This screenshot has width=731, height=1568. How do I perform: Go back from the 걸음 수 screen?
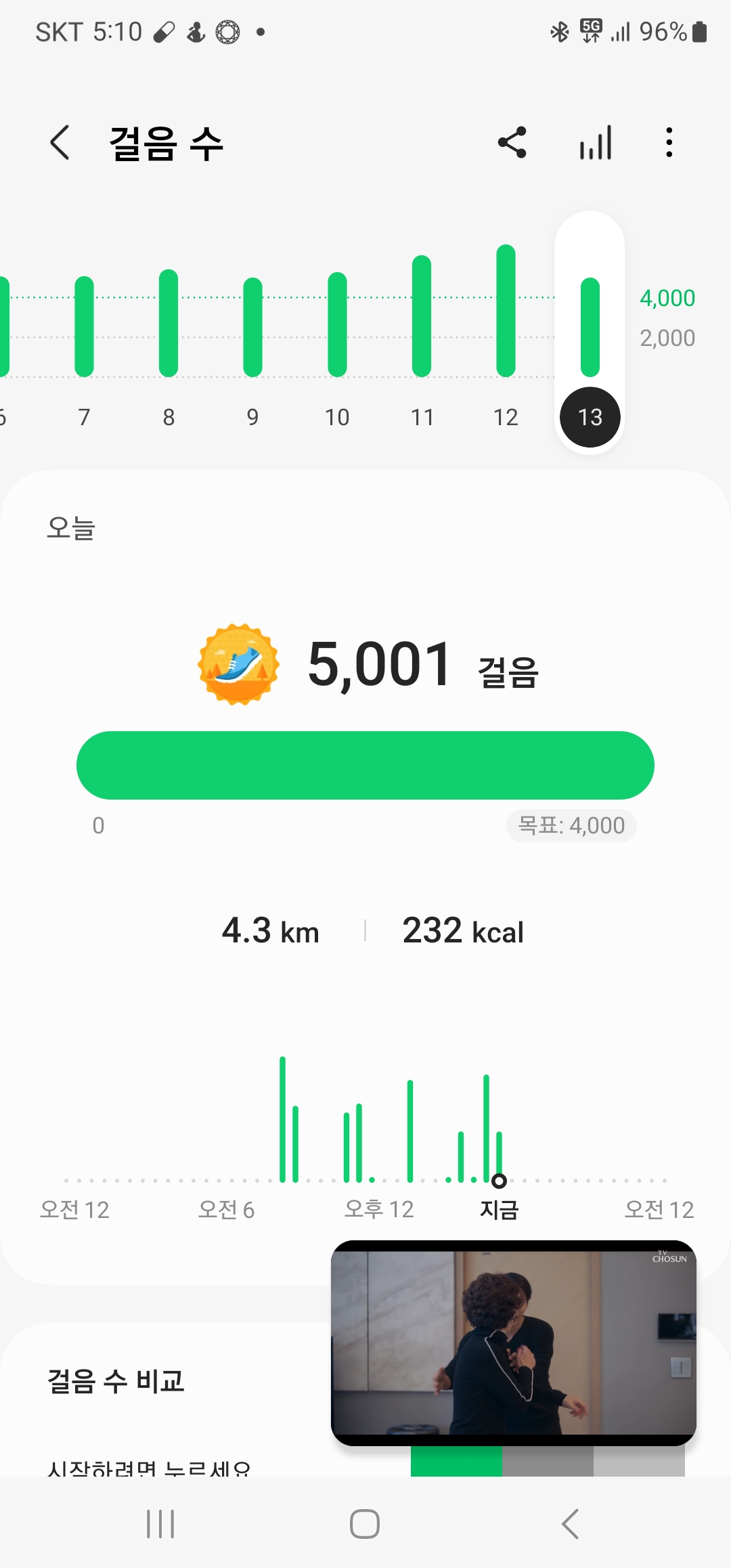60,143
